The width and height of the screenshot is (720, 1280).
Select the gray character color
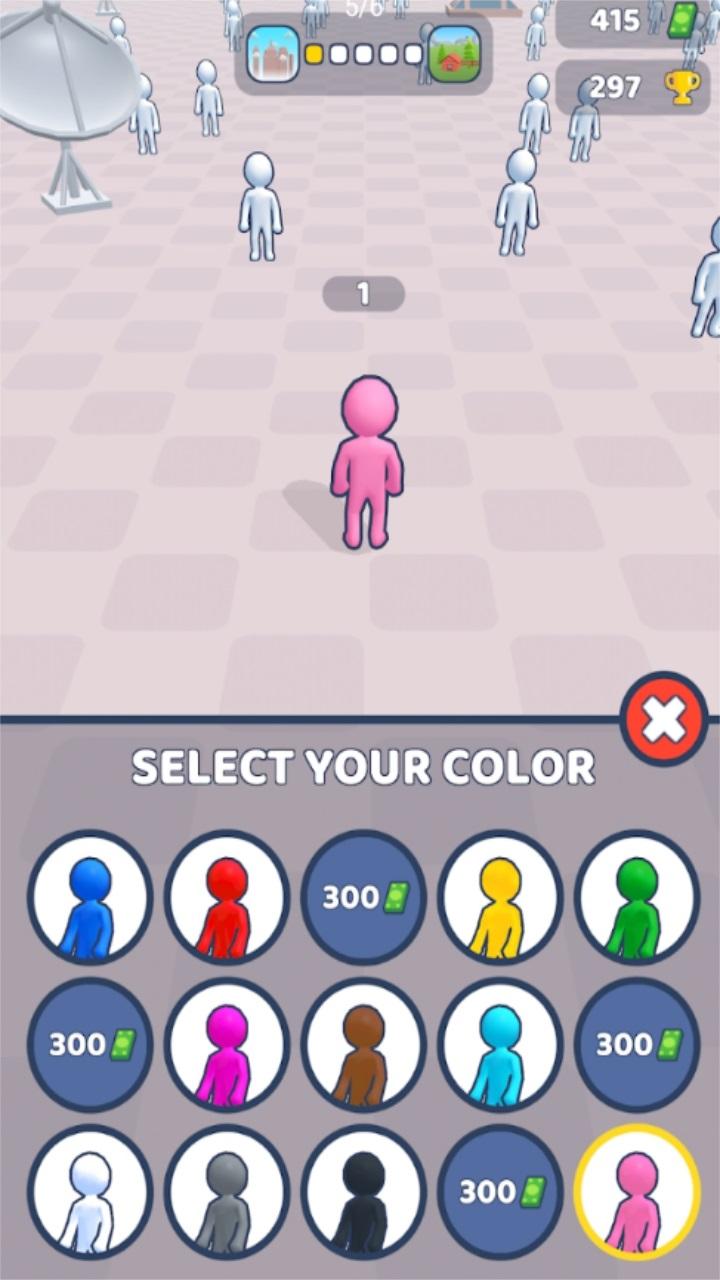227,1192
